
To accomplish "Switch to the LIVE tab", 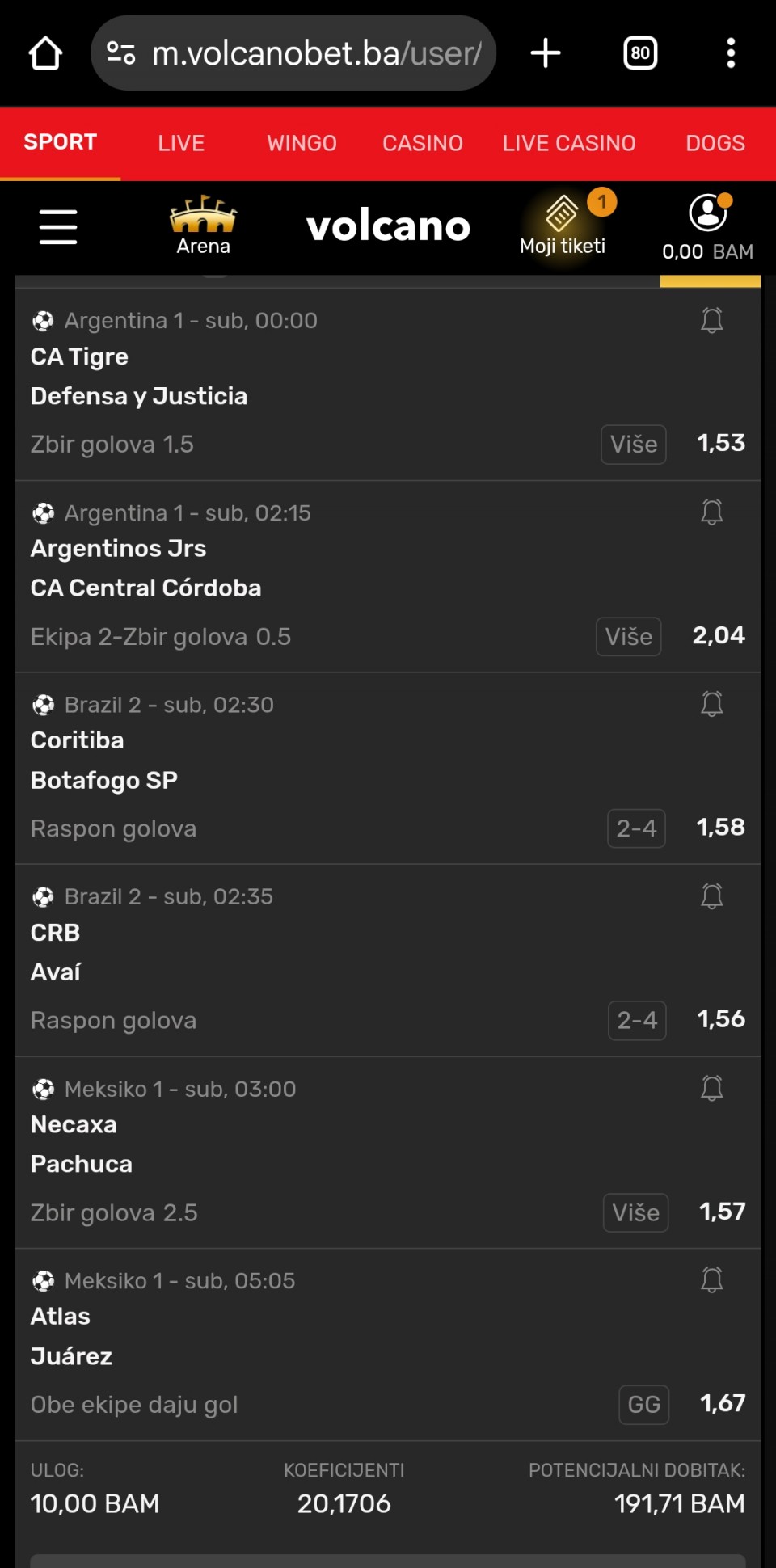I will tap(181, 143).
